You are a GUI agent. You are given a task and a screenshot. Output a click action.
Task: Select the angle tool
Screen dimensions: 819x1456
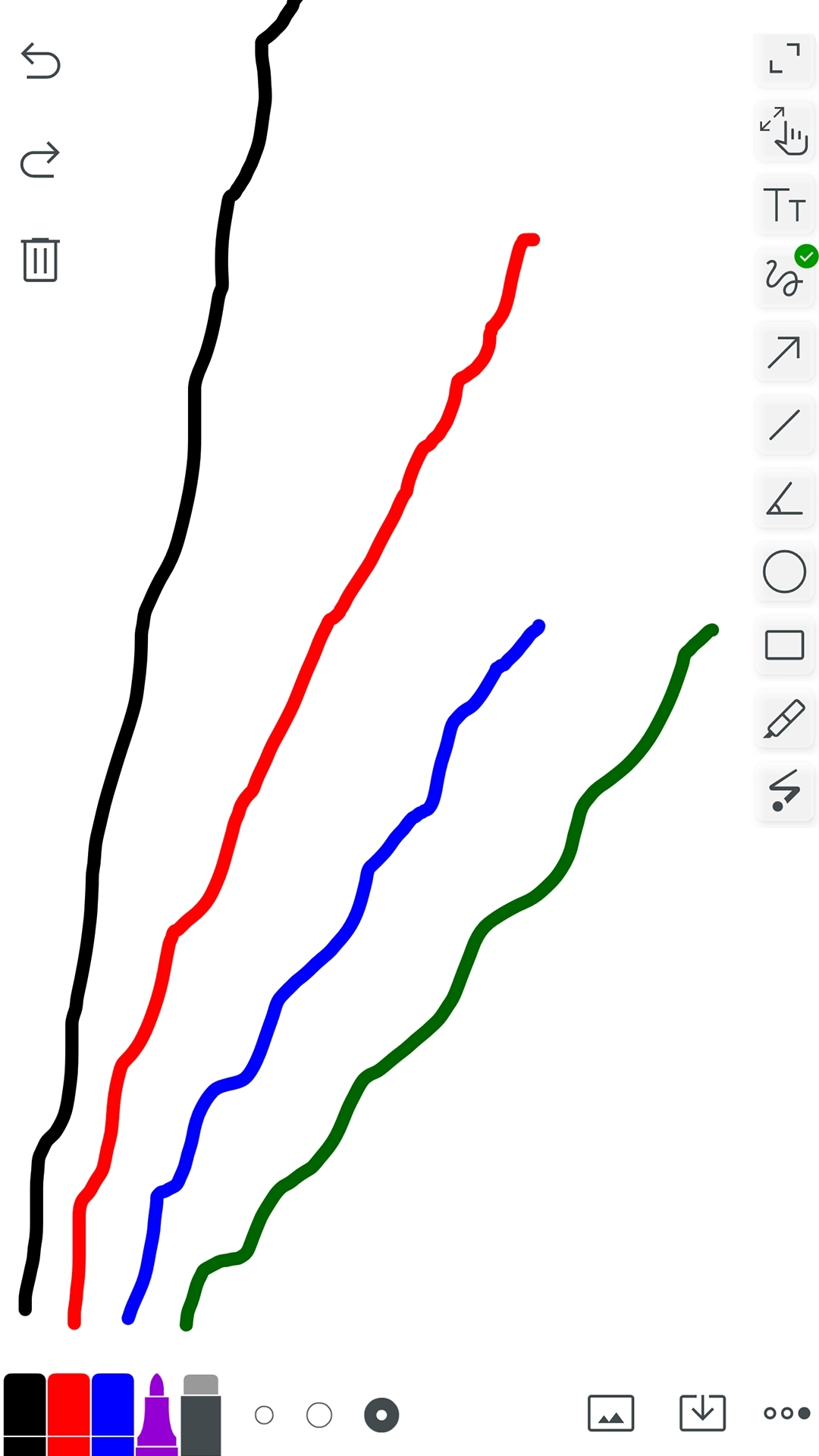click(784, 498)
